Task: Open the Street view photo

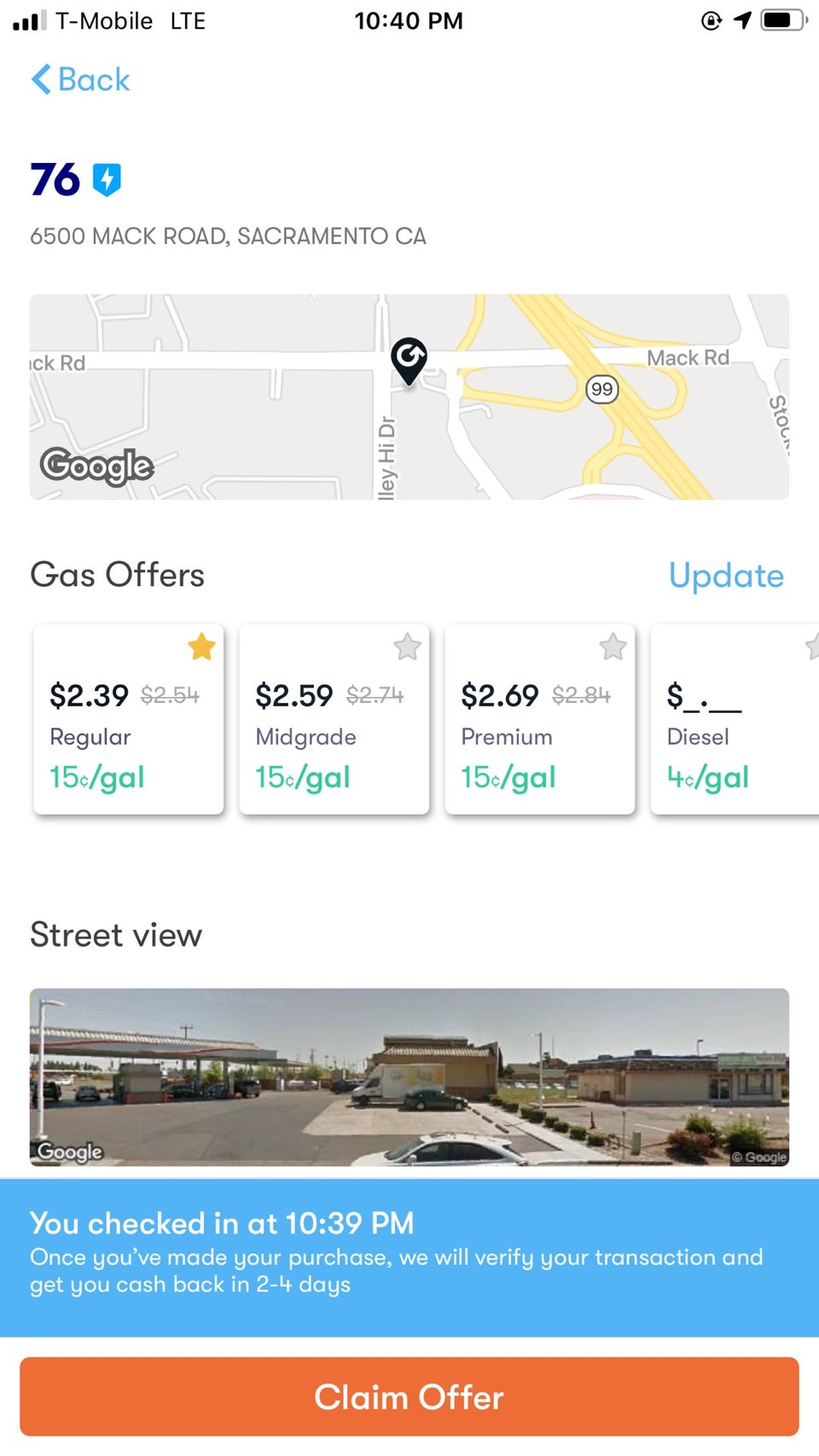Action: [409, 1076]
